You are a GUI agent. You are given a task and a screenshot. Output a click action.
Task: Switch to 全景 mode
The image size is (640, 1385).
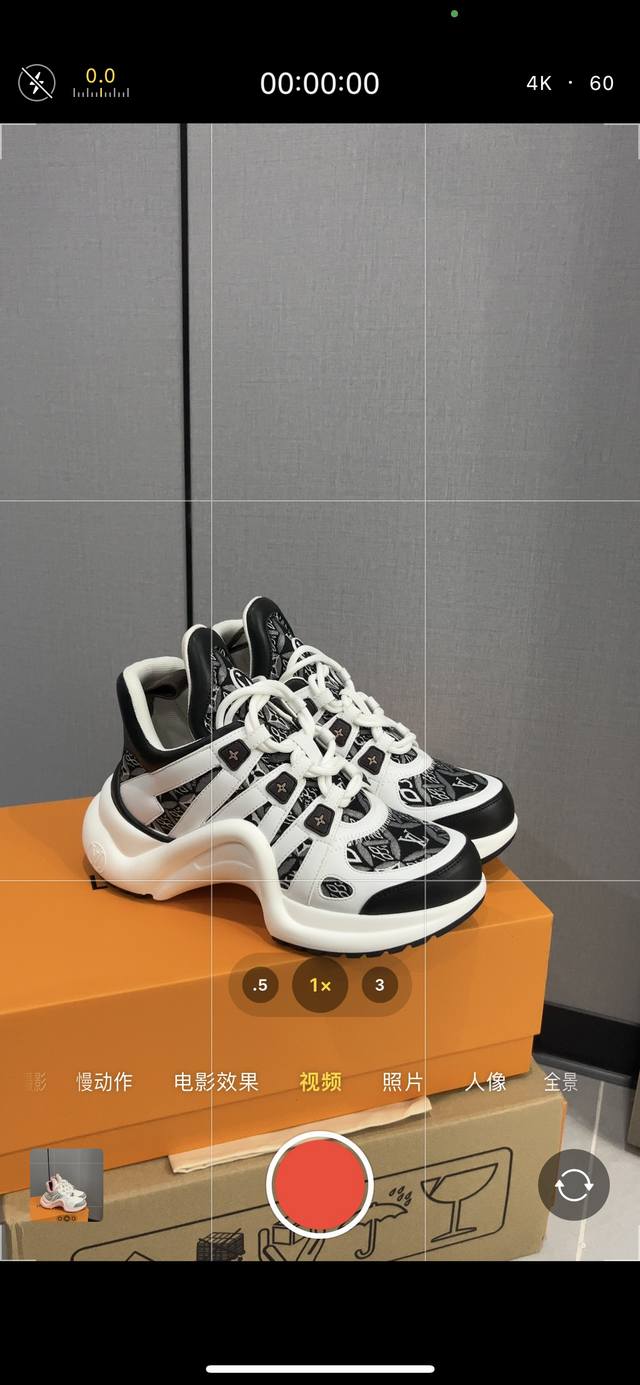click(561, 1082)
